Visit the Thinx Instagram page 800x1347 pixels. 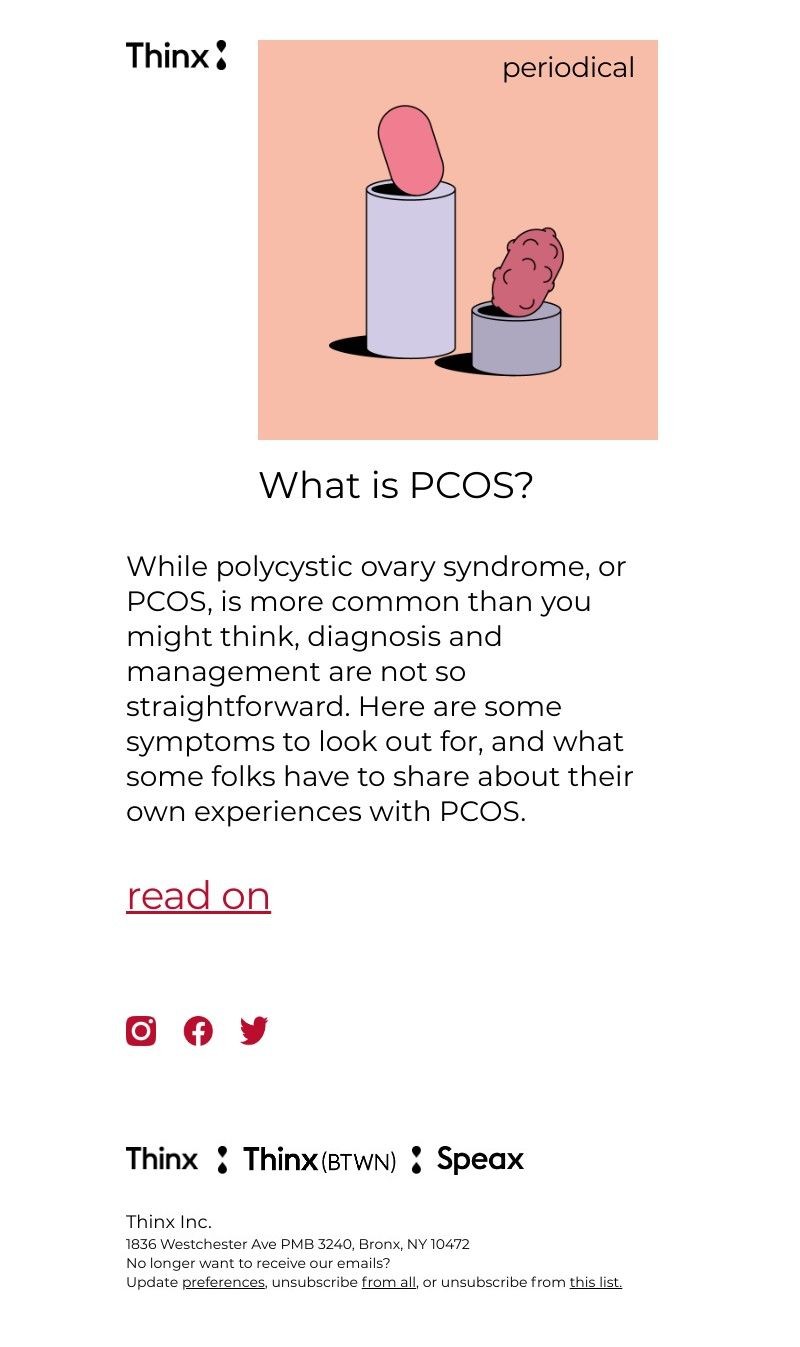pyautogui.click(x=141, y=1031)
